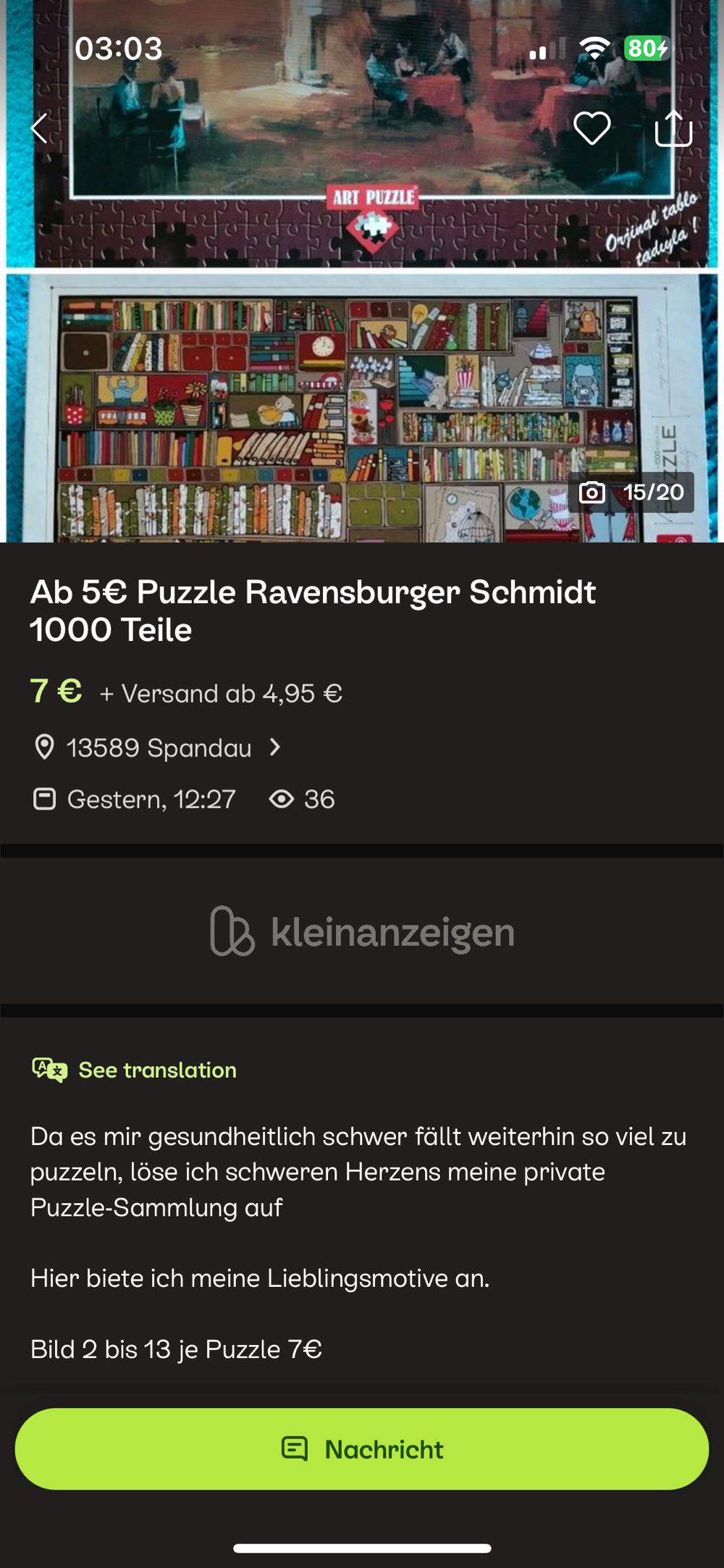Tap the back arrow to leave the listing
Screen dimensions: 724x1568
[x=40, y=129]
